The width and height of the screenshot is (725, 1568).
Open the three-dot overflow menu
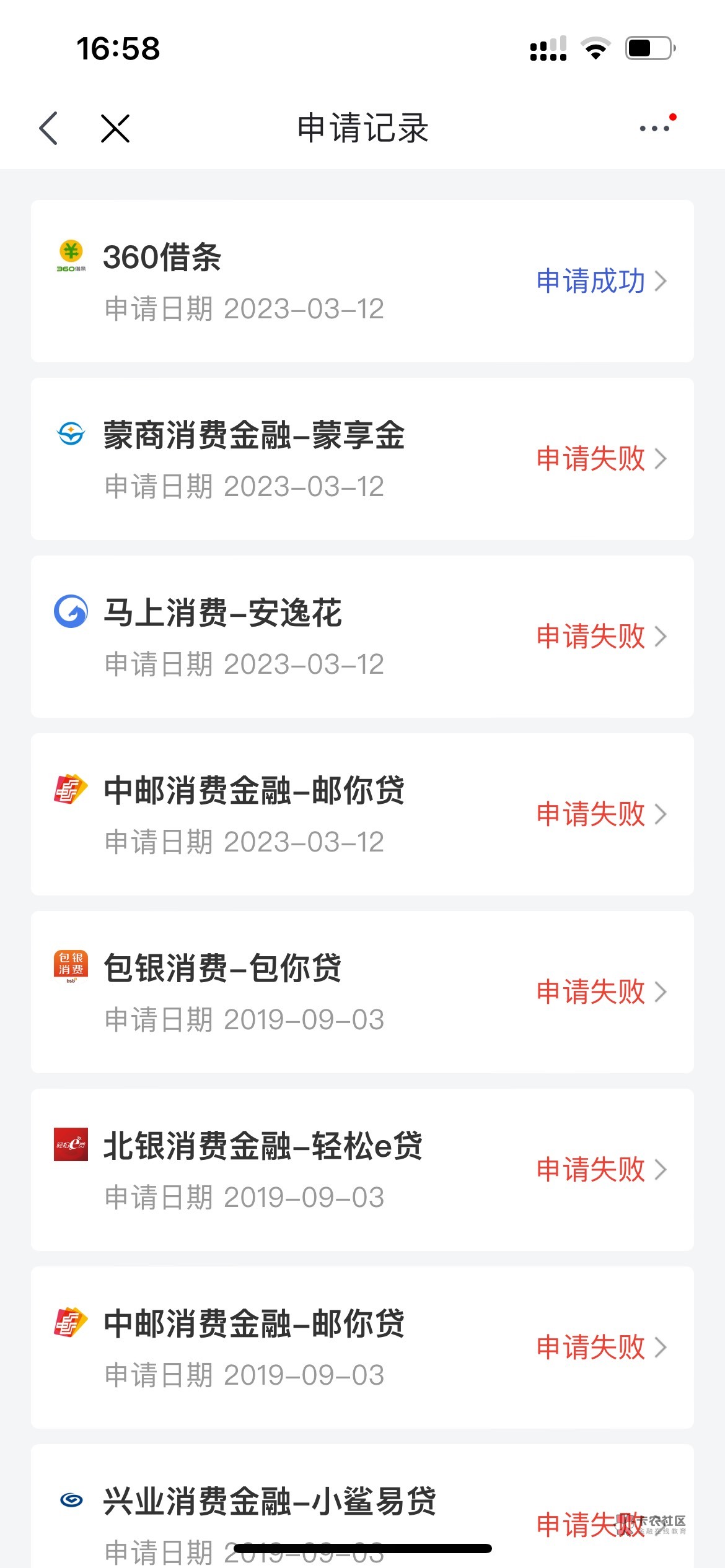654,128
